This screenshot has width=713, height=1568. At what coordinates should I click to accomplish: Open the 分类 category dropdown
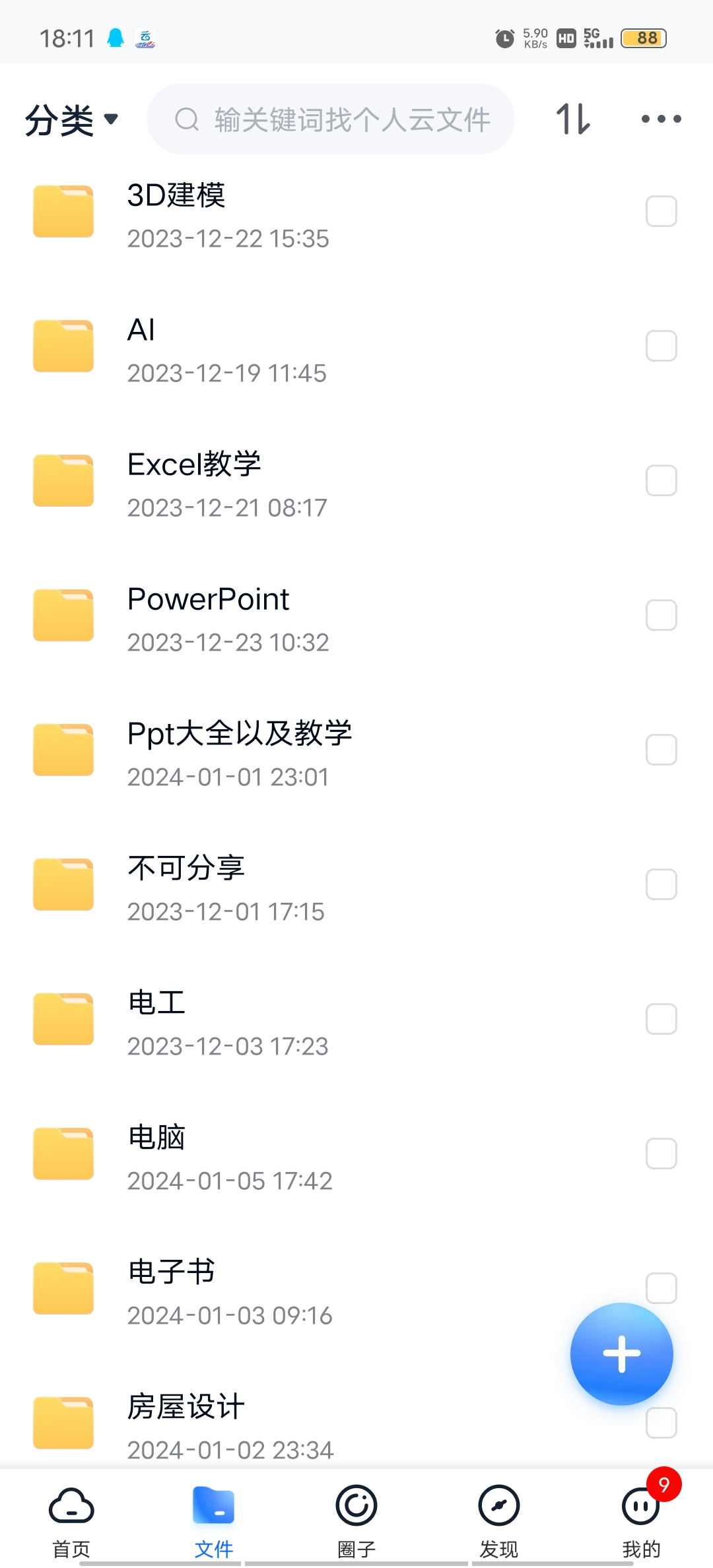tap(72, 120)
